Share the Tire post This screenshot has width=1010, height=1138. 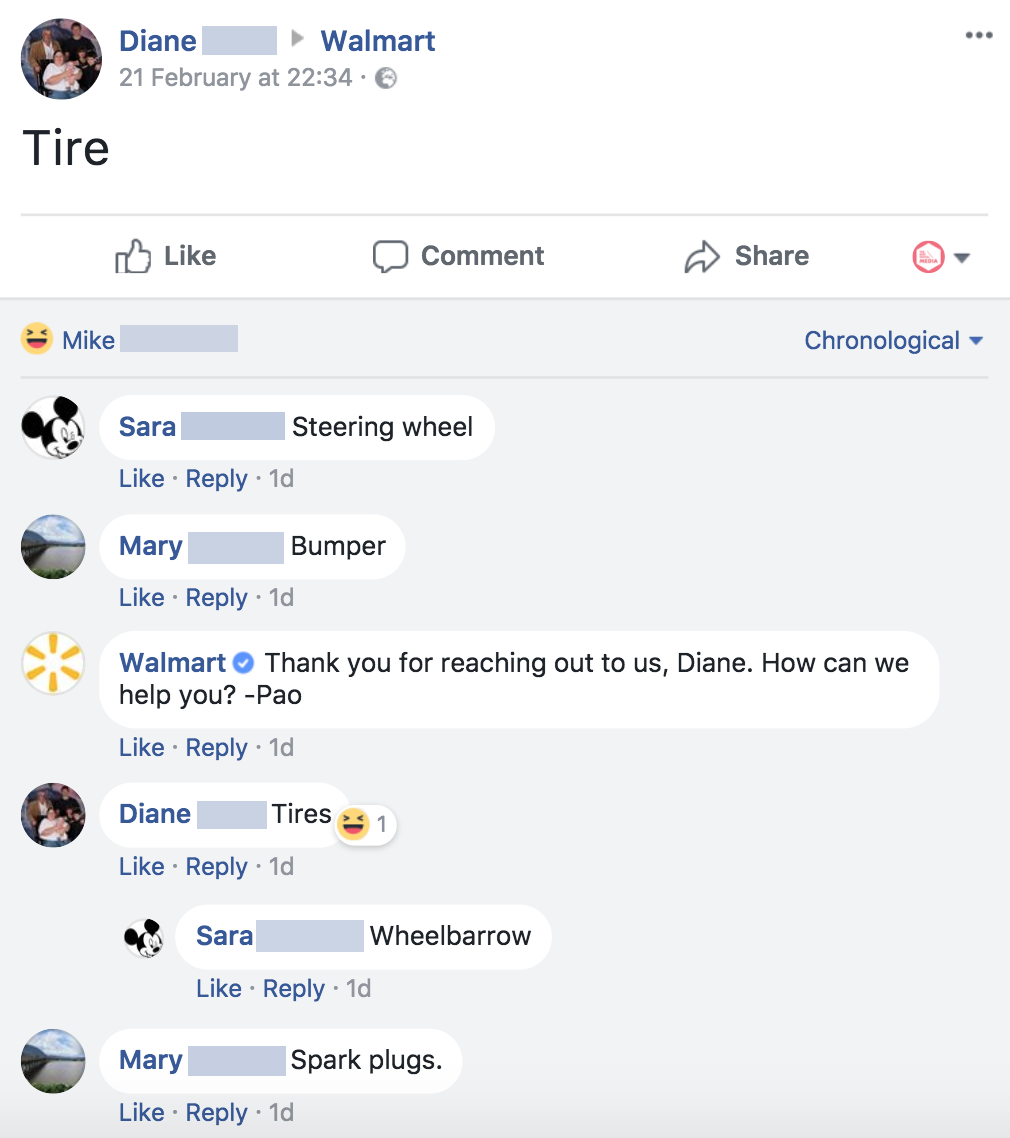pyautogui.click(x=747, y=256)
